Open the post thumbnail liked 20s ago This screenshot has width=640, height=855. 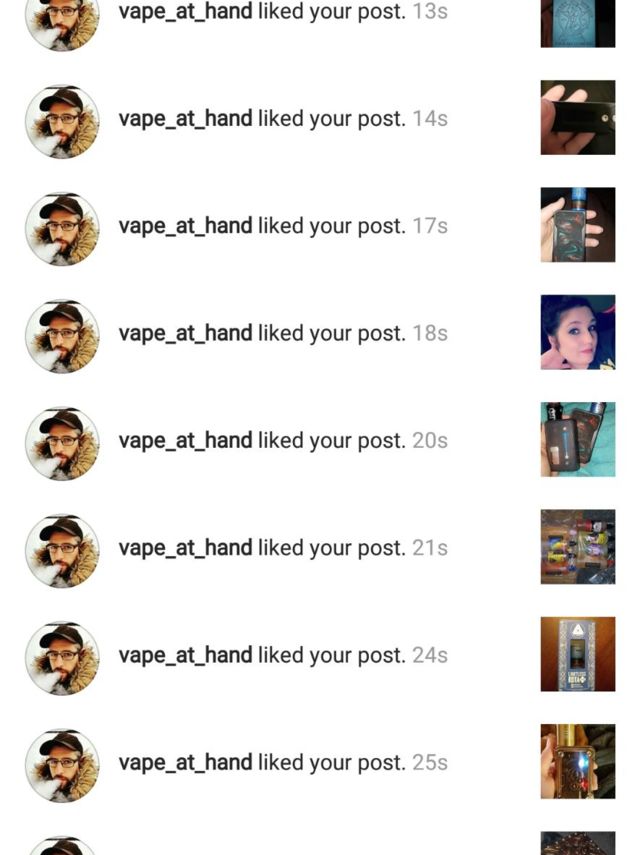coord(578,440)
